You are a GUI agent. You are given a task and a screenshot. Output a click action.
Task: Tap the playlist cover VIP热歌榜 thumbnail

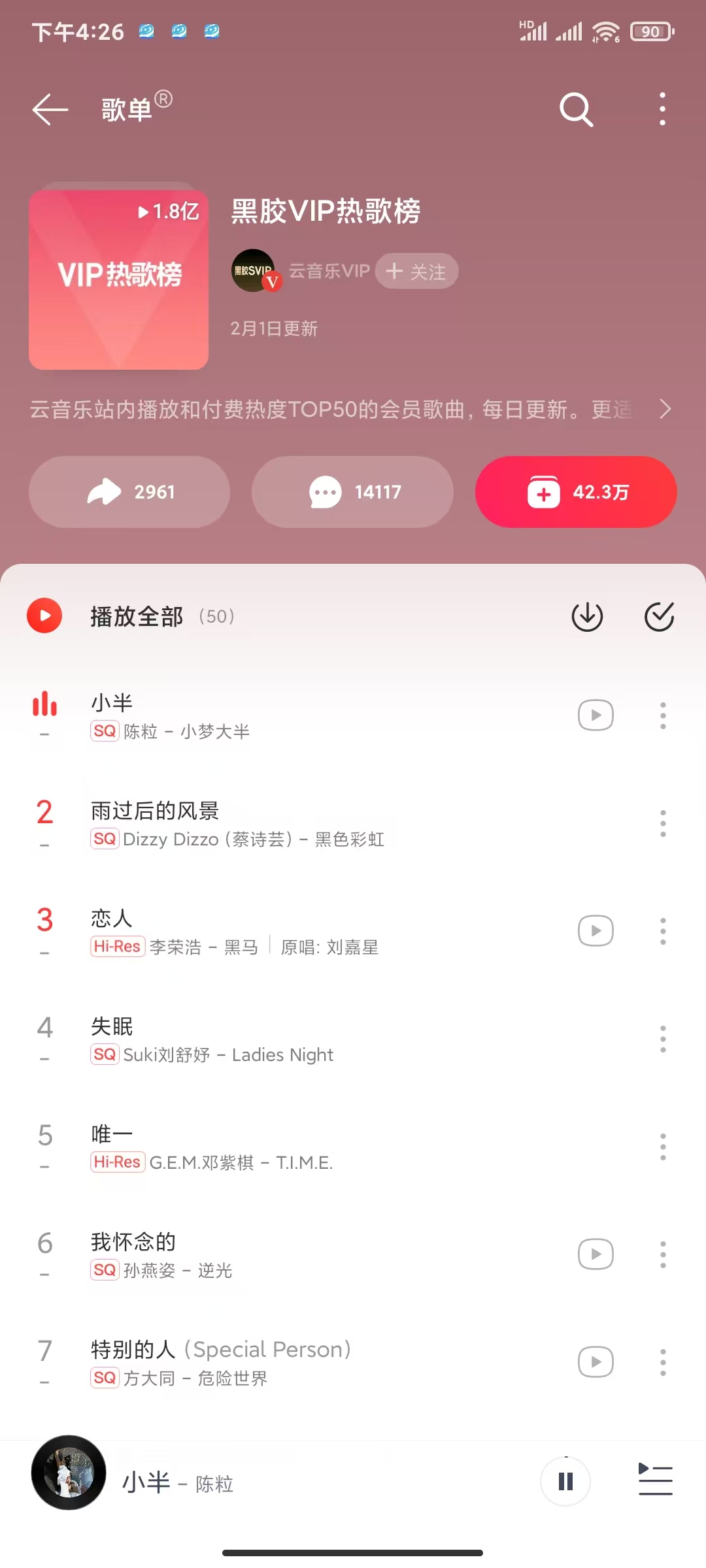pyautogui.click(x=118, y=278)
